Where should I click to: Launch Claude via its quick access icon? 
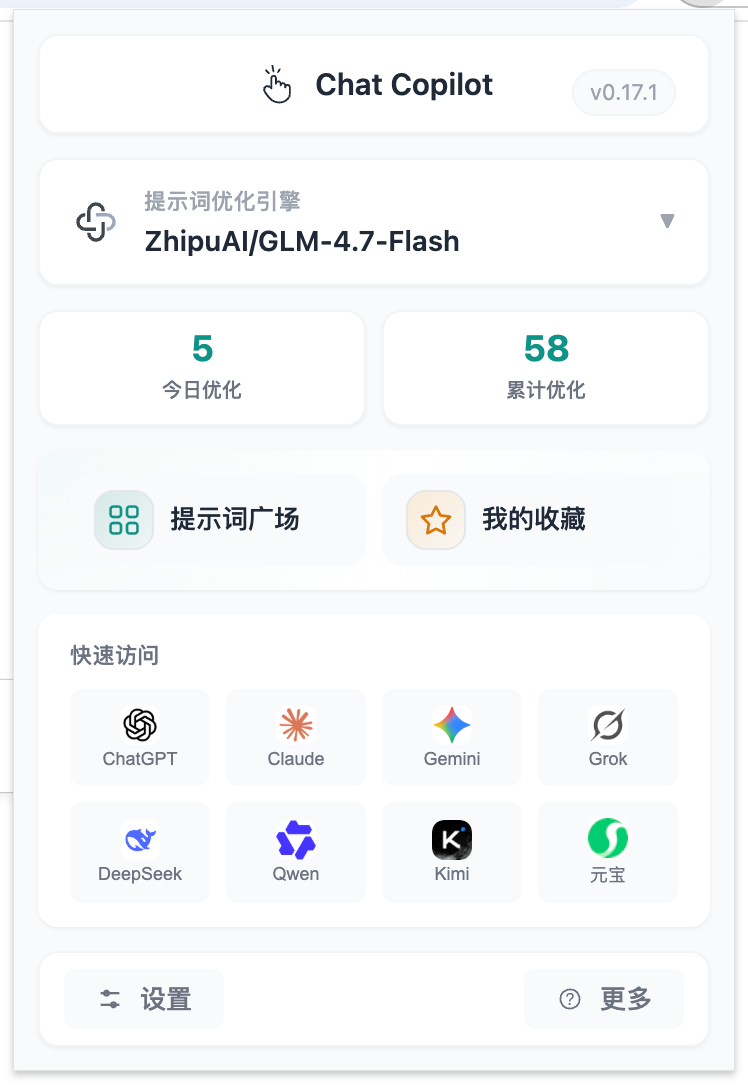[x=295, y=737]
